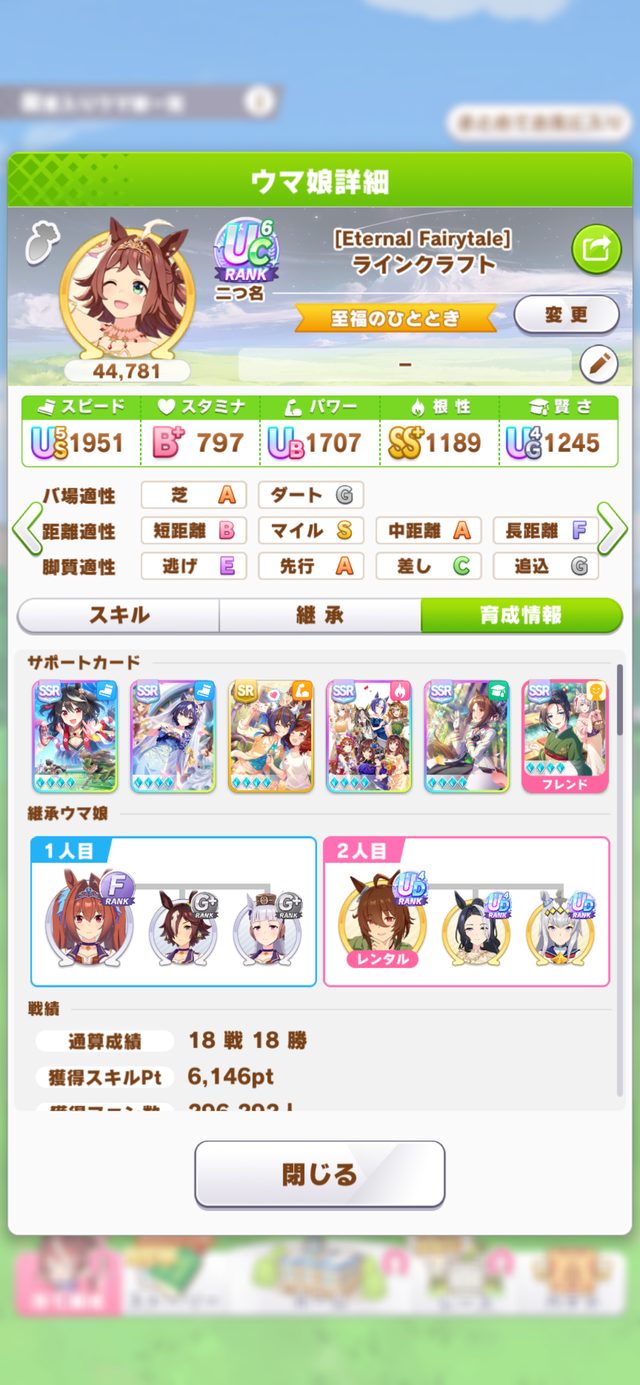Viewport: 640px width, 1385px height.
Task: Select the 育成情報 tab
Action: coord(521,615)
